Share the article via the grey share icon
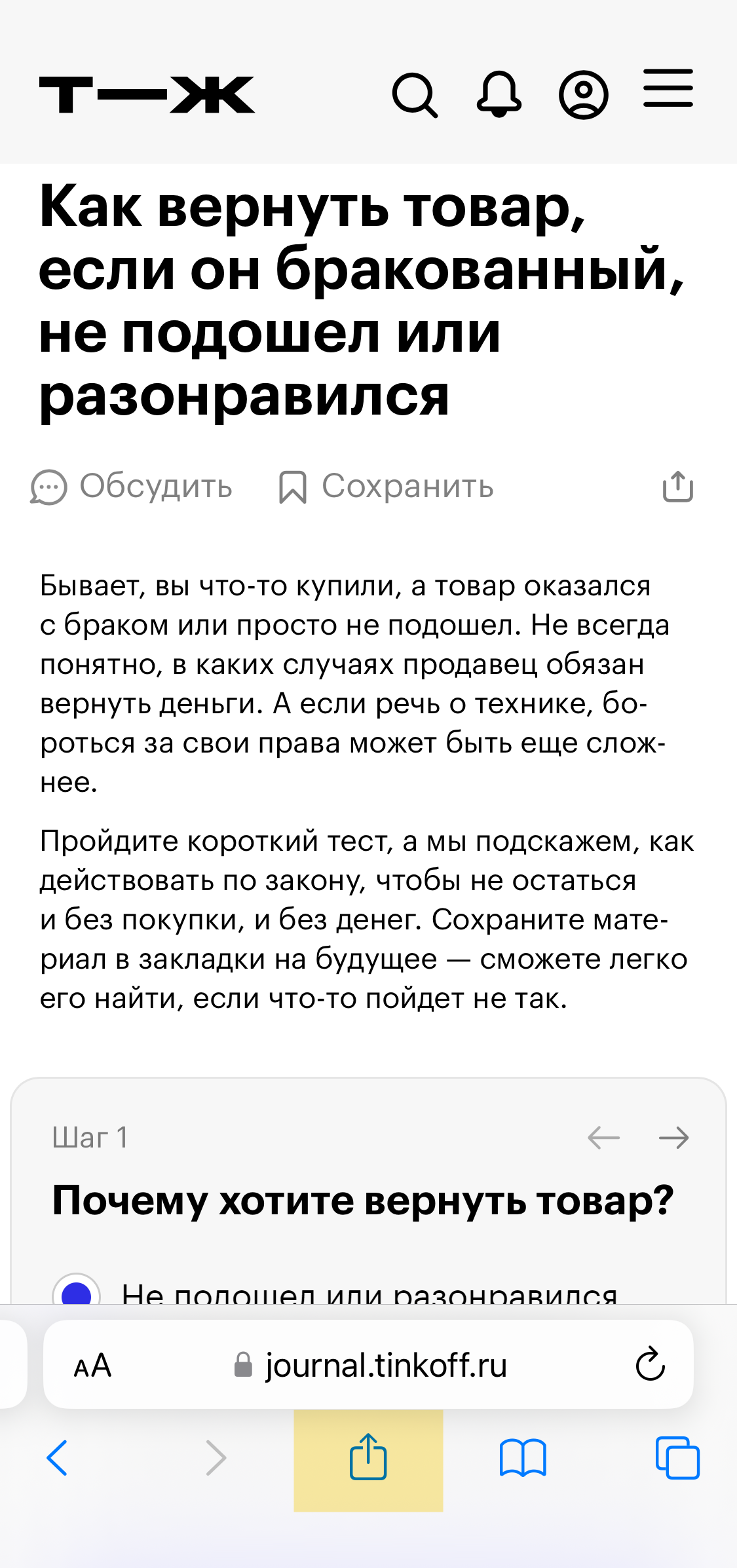Image resolution: width=737 pixels, height=1568 pixels. click(x=677, y=487)
